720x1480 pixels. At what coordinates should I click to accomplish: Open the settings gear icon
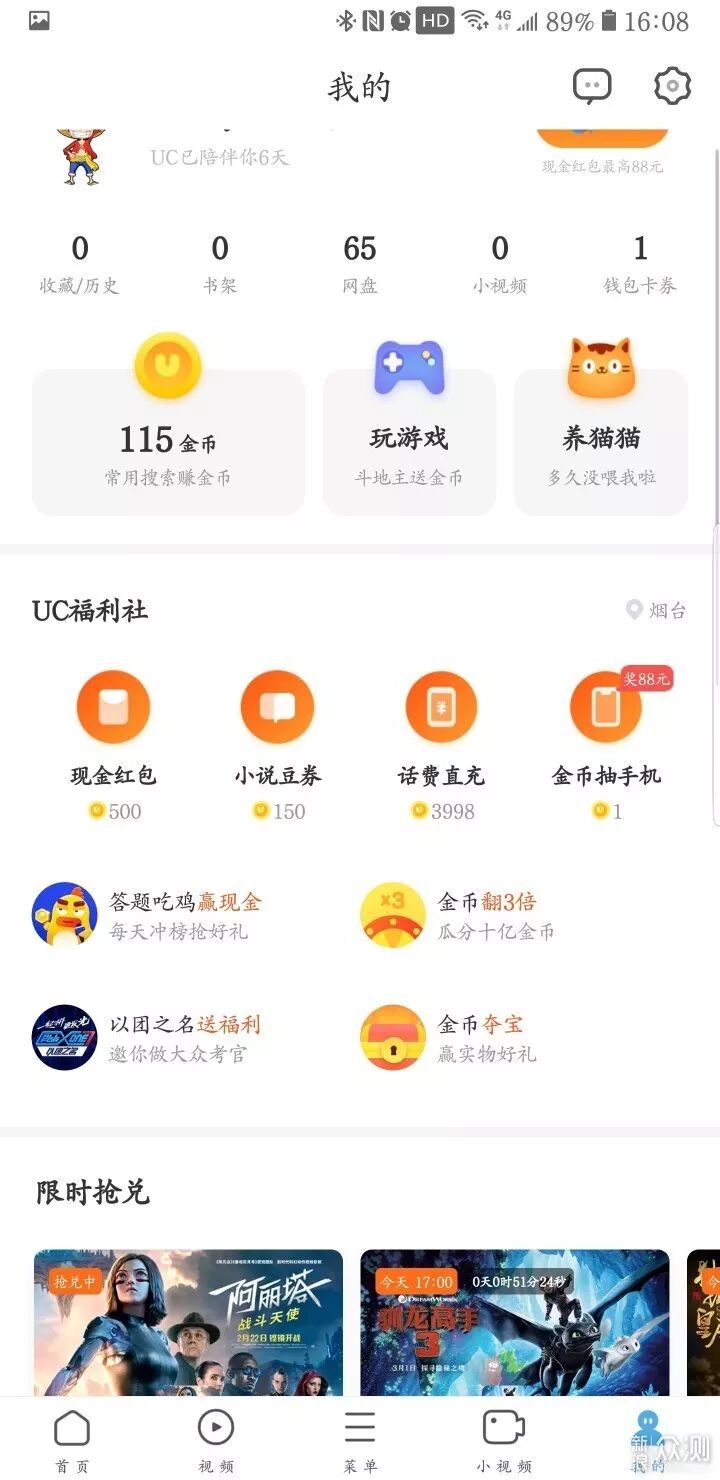(672, 86)
